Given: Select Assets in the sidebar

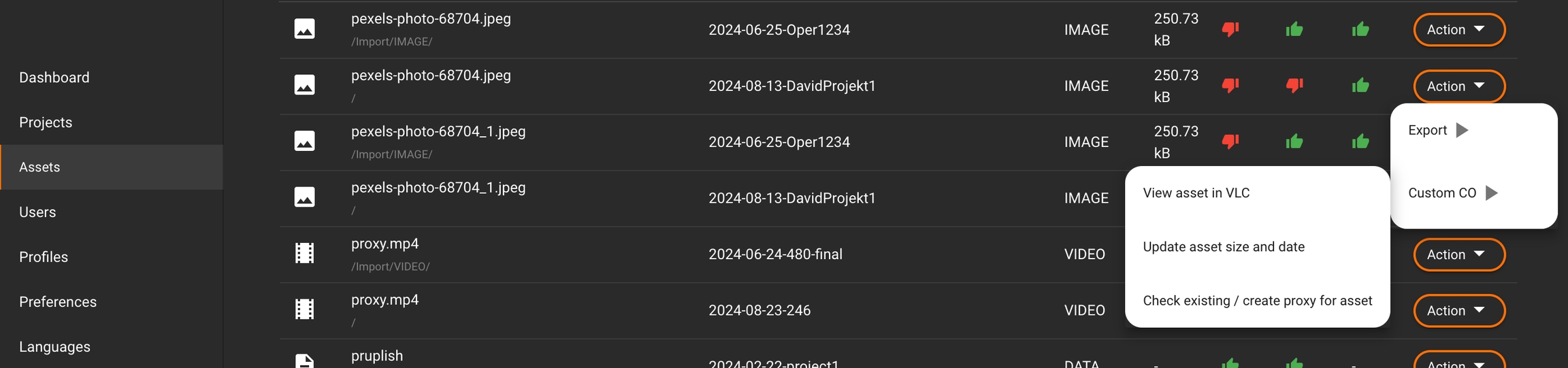Looking at the screenshot, I should click(x=39, y=167).
